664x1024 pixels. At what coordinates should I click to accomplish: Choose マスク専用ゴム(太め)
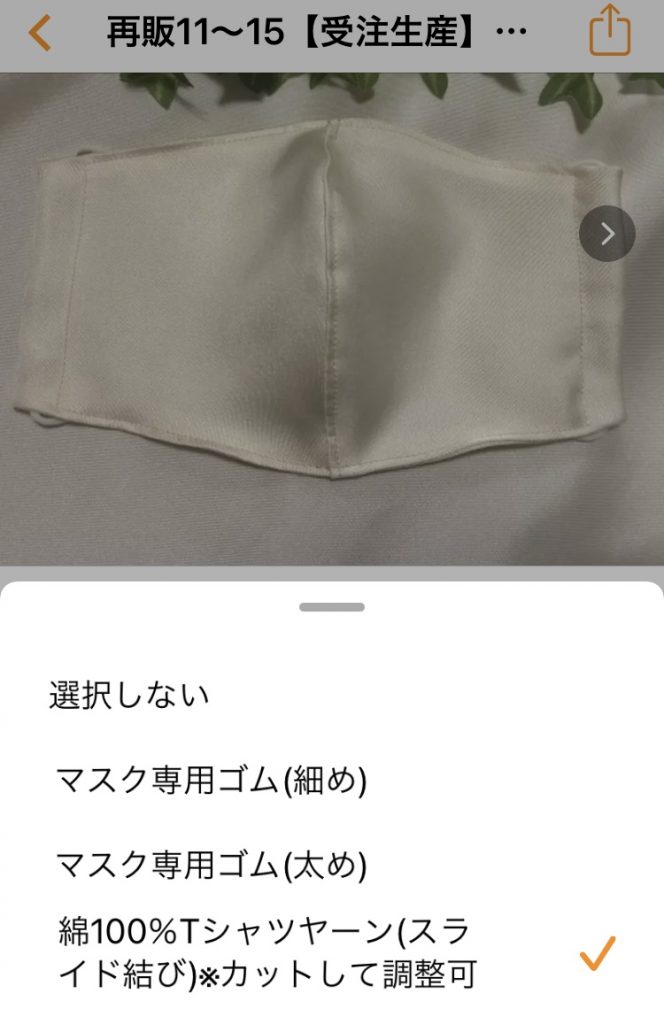pyautogui.click(x=212, y=864)
